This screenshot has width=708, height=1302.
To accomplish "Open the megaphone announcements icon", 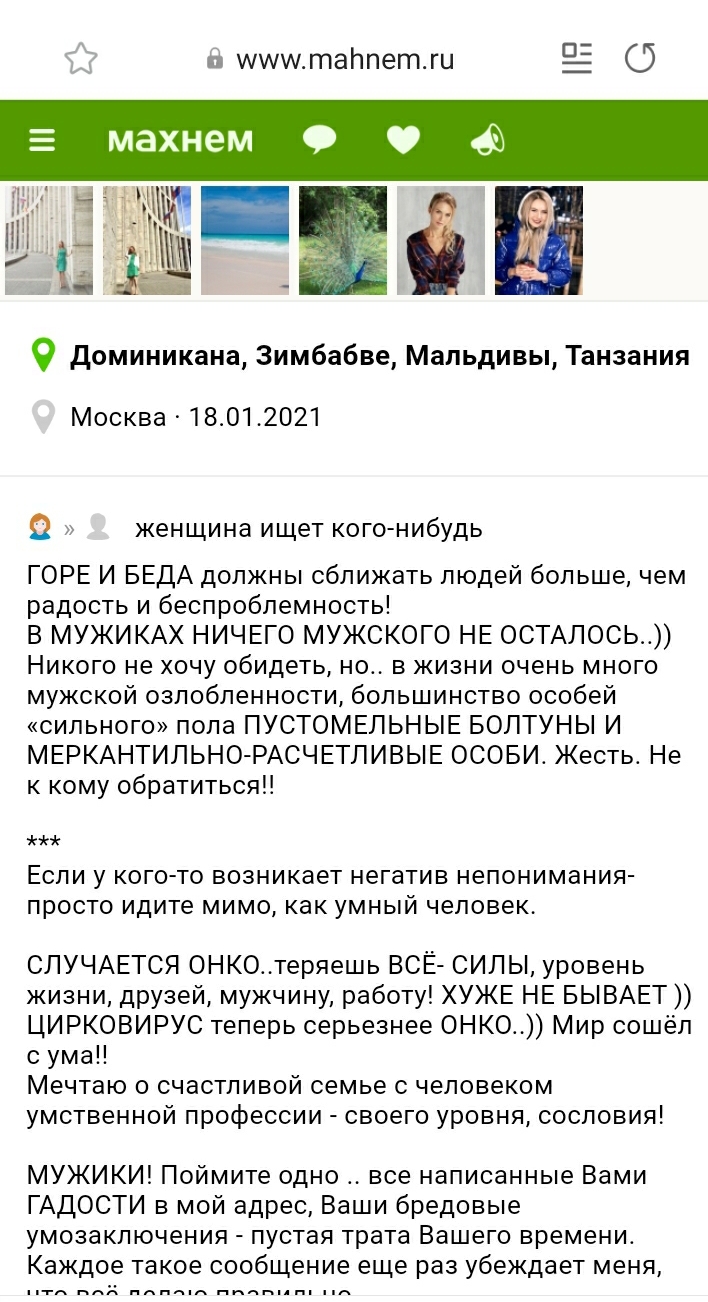I will click(488, 141).
